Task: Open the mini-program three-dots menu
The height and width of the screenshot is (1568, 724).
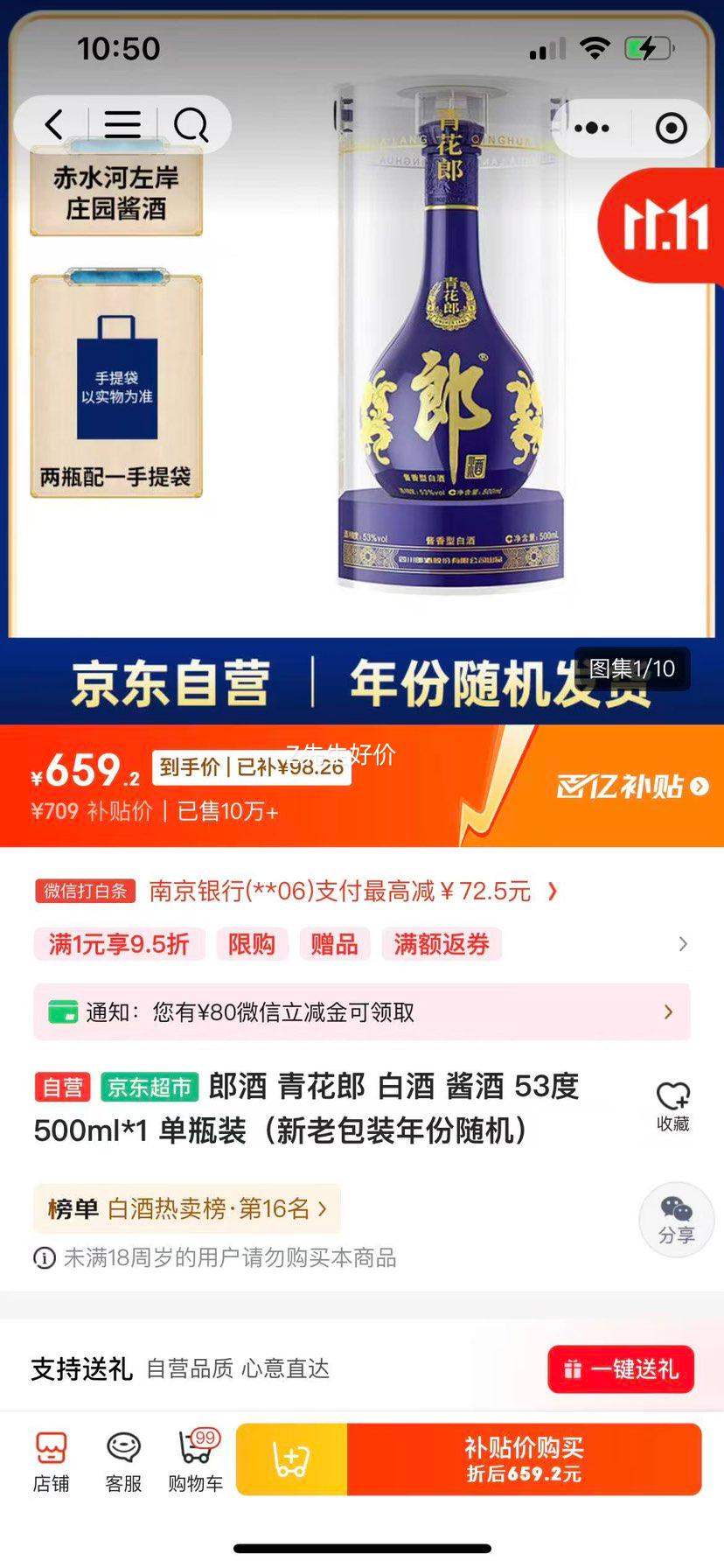Action: click(x=592, y=129)
